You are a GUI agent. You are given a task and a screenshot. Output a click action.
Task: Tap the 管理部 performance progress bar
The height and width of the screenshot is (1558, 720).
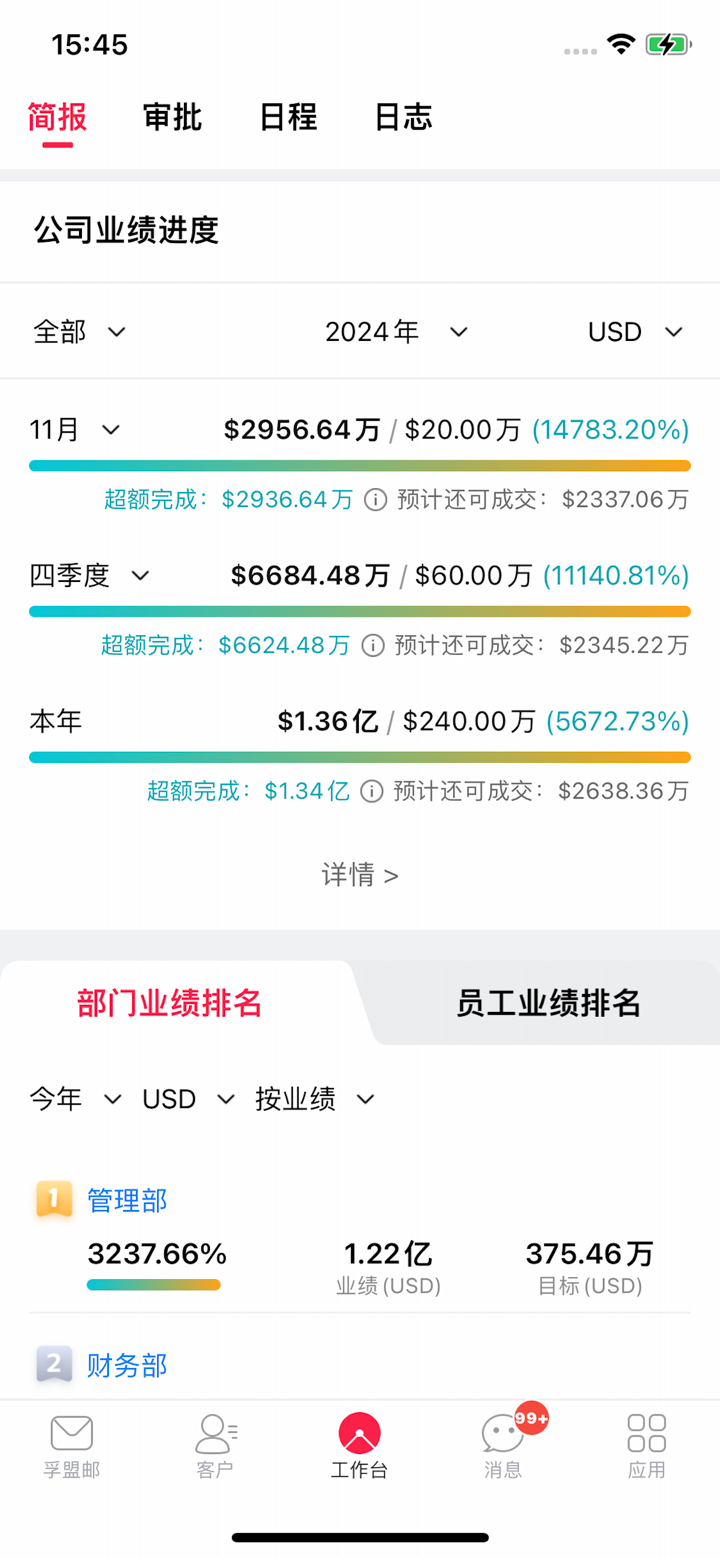[153, 1284]
